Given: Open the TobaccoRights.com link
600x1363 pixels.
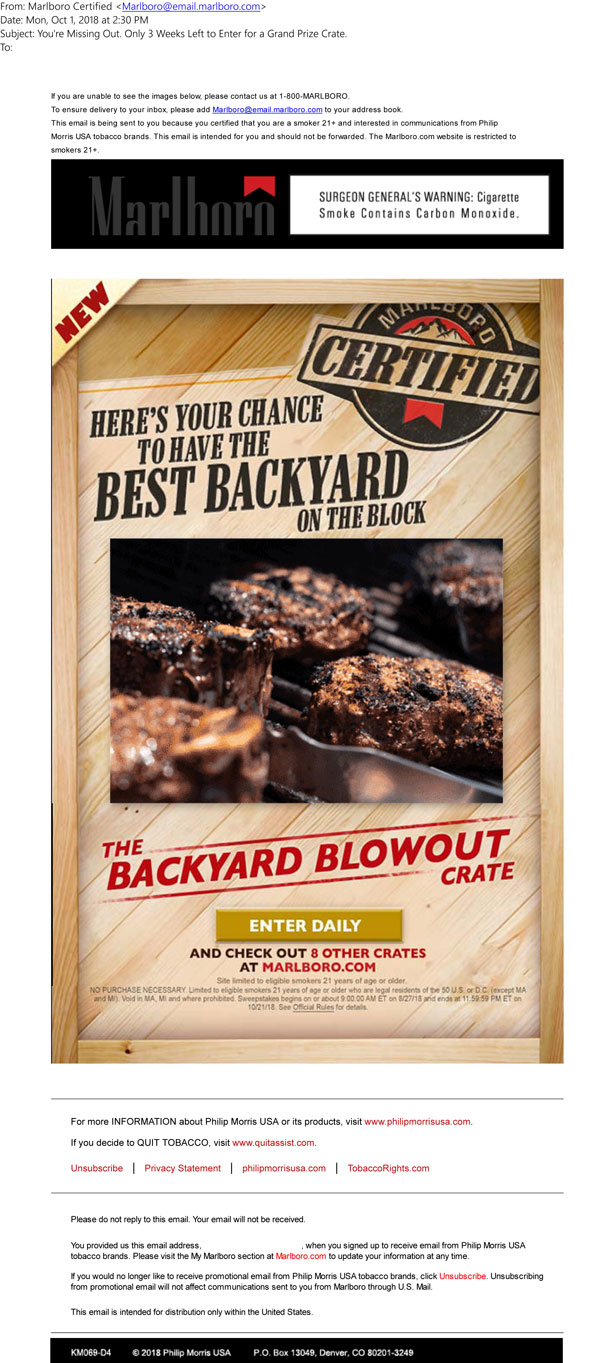Looking at the screenshot, I should point(388,1168).
